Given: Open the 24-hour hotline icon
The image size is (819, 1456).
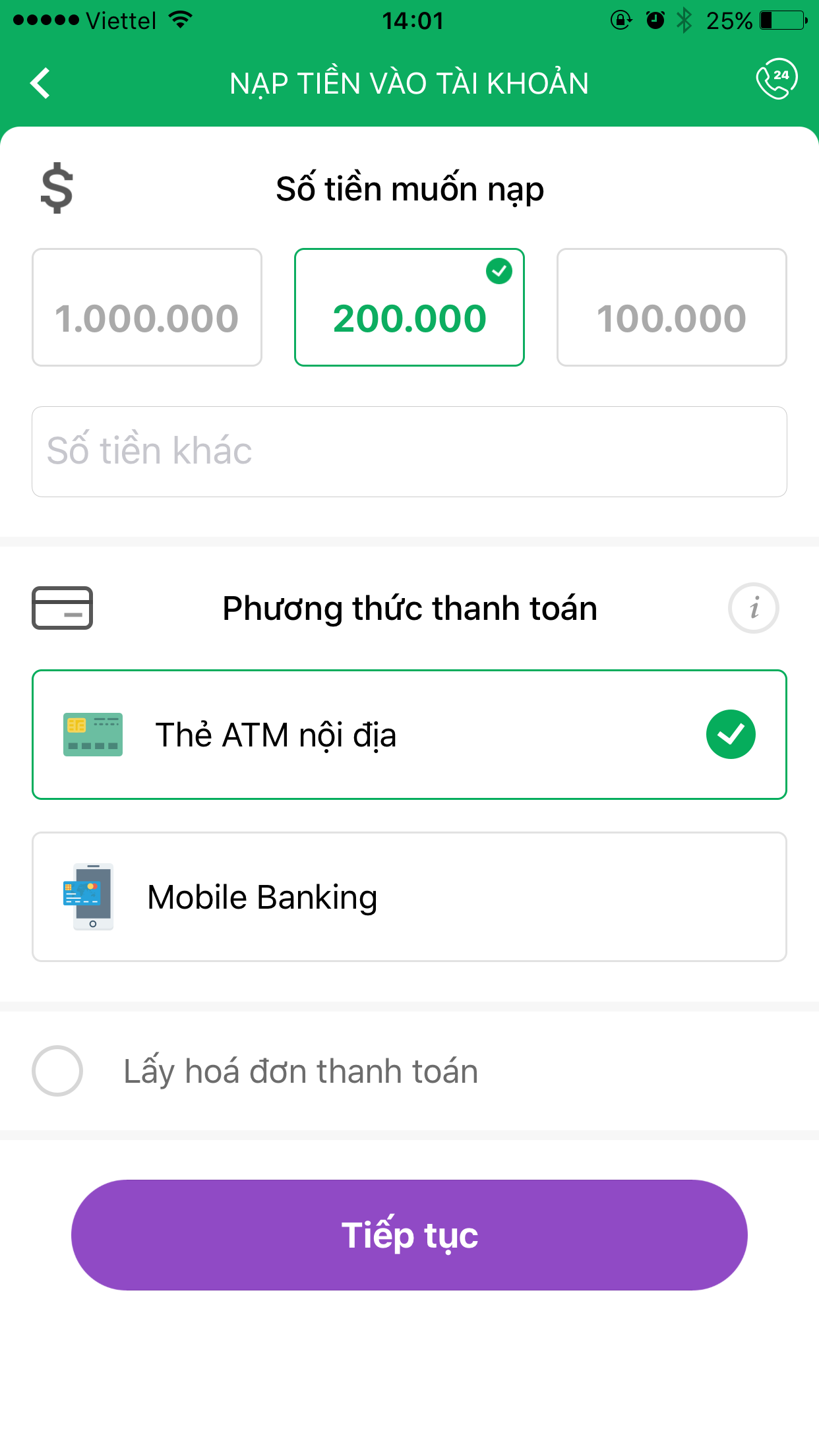Looking at the screenshot, I should pos(777,81).
